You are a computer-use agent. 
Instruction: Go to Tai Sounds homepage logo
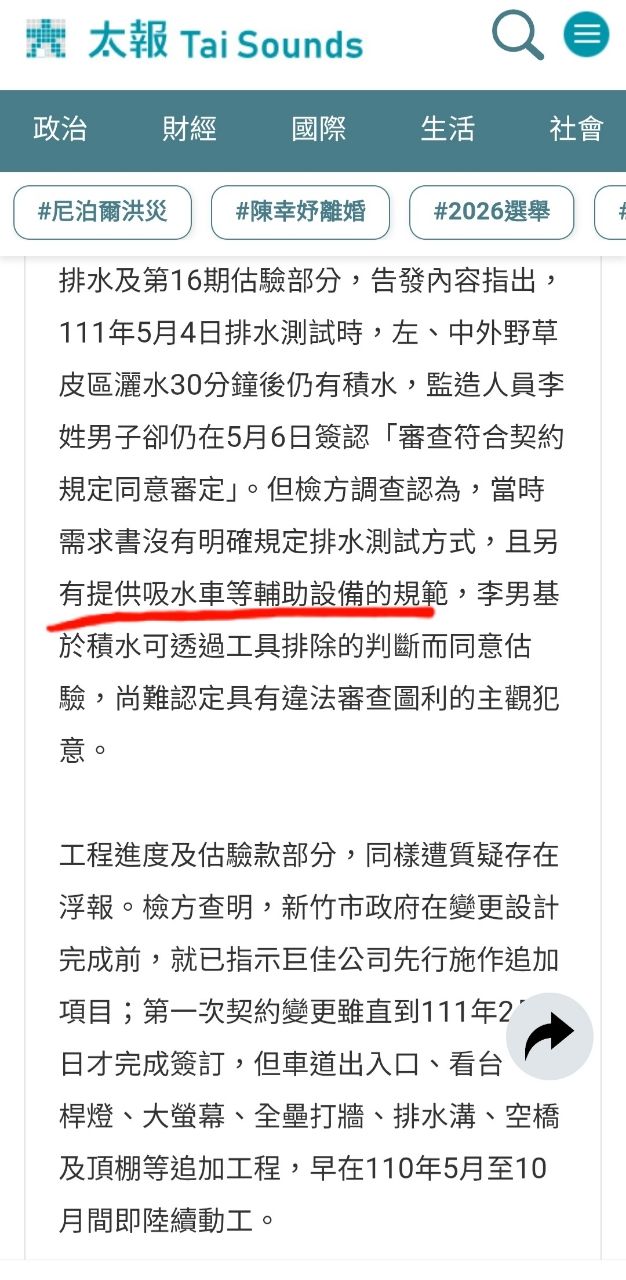point(194,42)
